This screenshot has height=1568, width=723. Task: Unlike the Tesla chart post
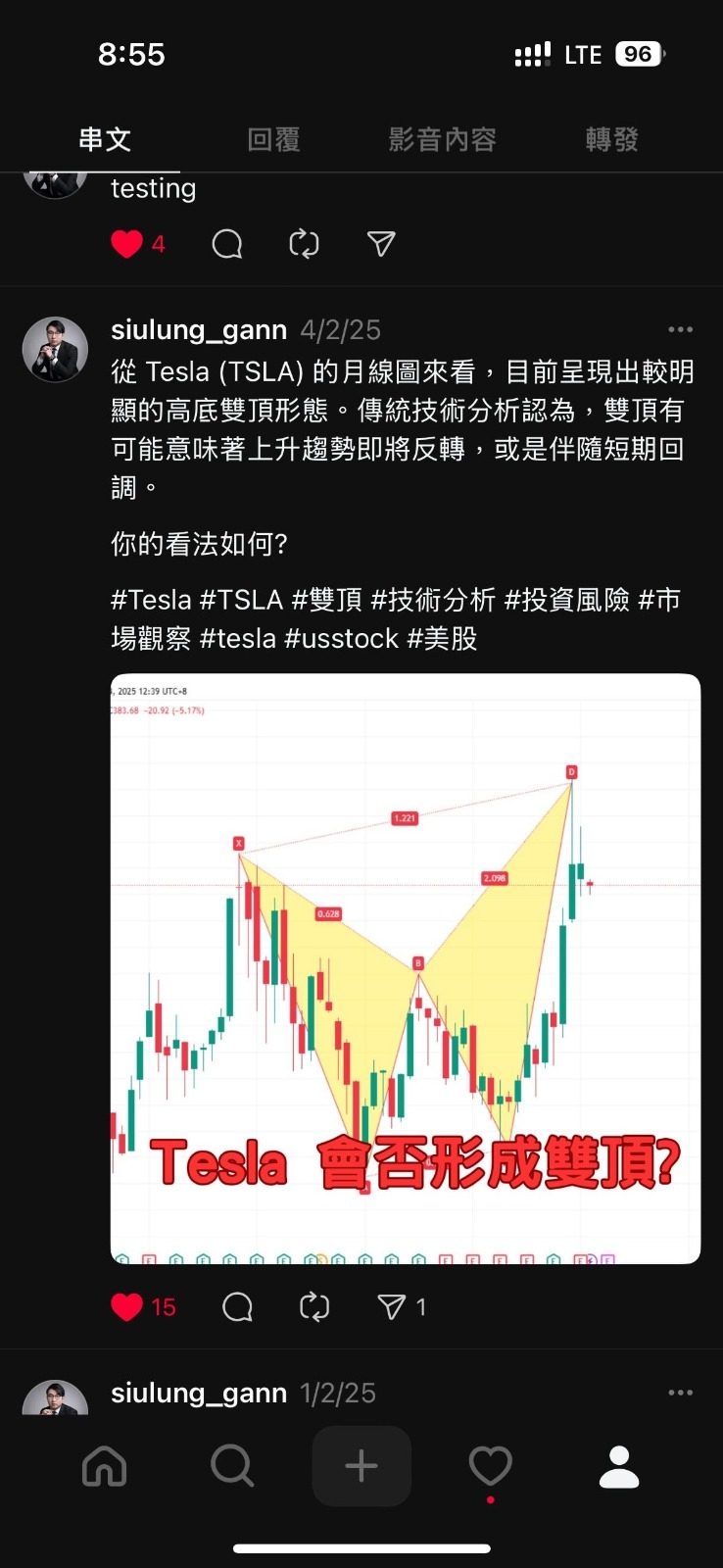126,1306
